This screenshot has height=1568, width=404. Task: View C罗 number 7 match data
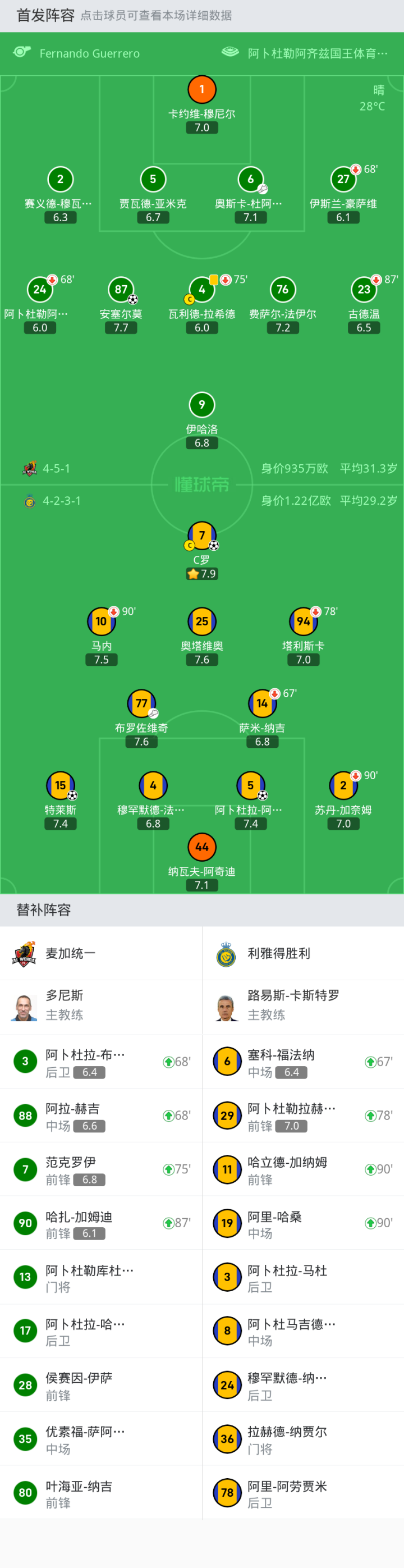202,536
